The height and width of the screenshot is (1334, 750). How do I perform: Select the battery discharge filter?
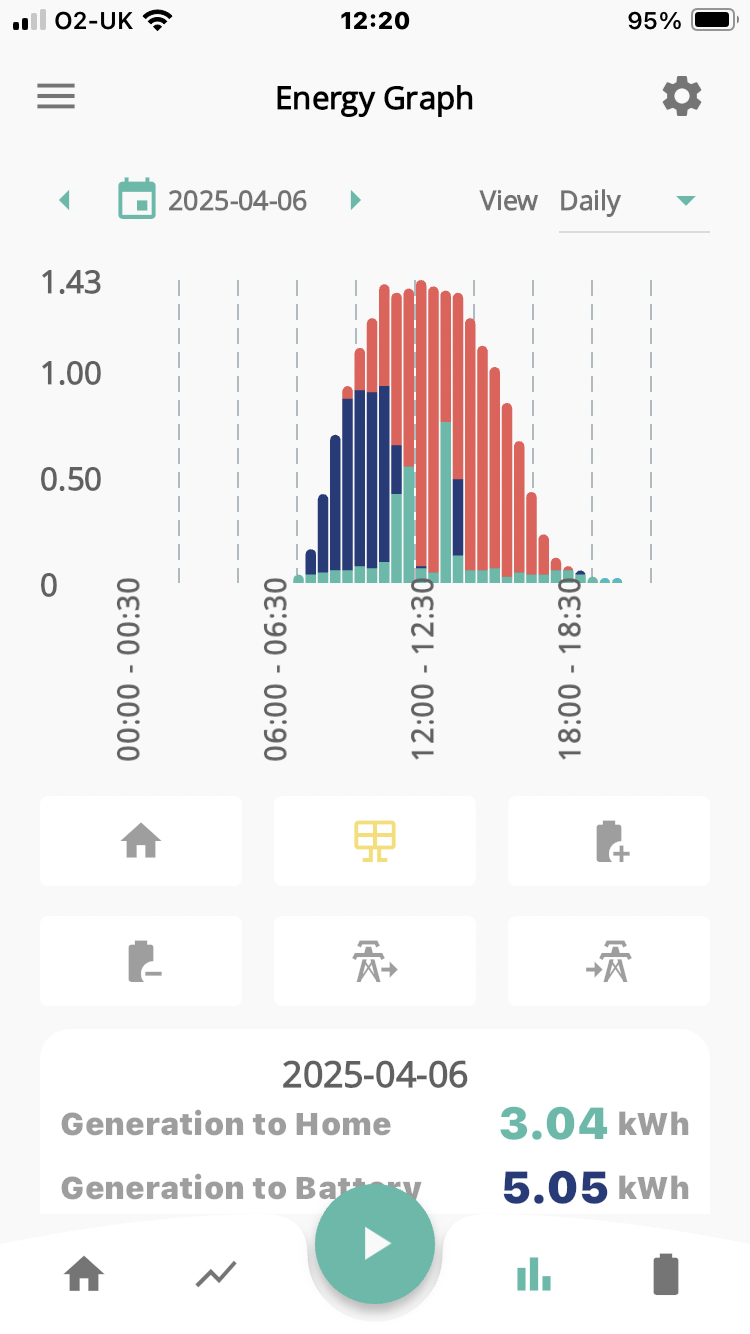tap(141, 961)
